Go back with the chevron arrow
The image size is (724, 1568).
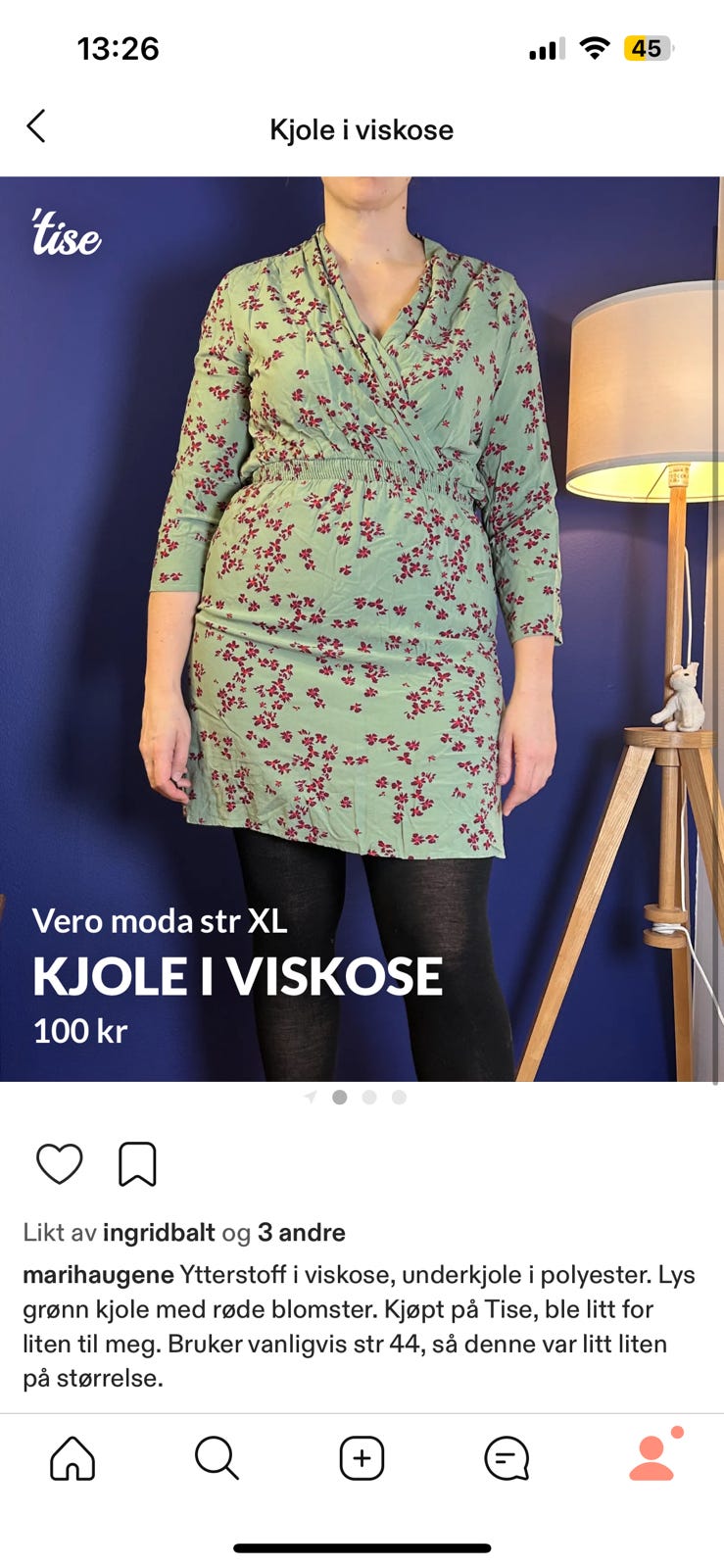pos(36,127)
